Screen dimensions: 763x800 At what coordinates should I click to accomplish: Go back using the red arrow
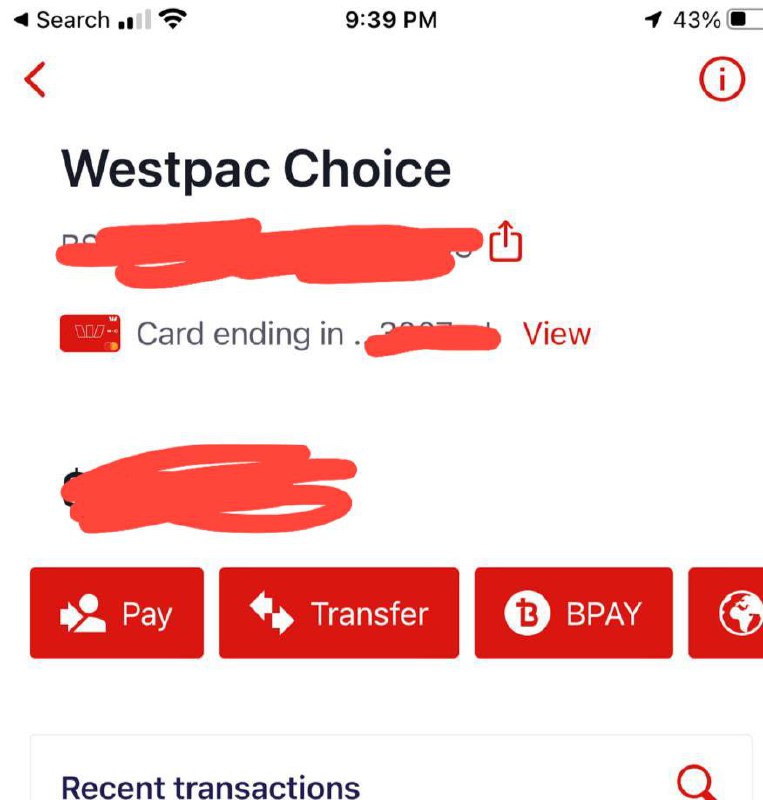click(x=35, y=79)
